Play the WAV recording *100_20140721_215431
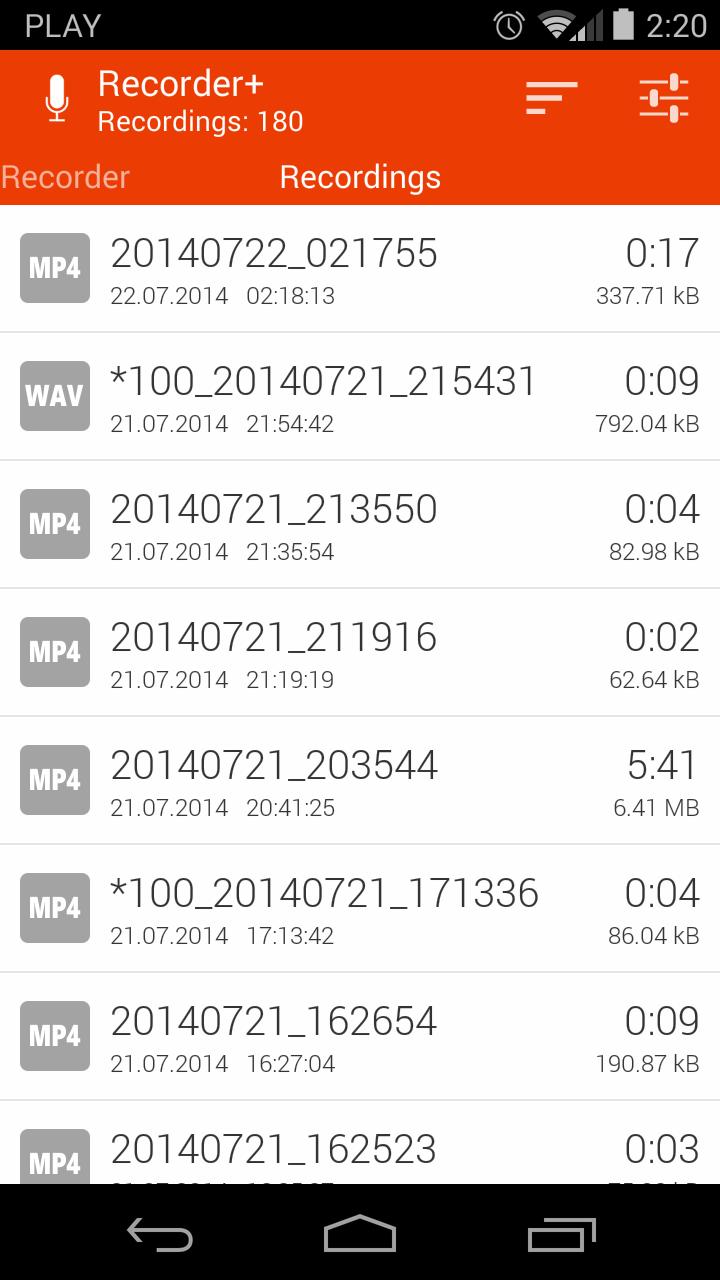The height and width of the screenshot is (1280, 720). point(360,396)
